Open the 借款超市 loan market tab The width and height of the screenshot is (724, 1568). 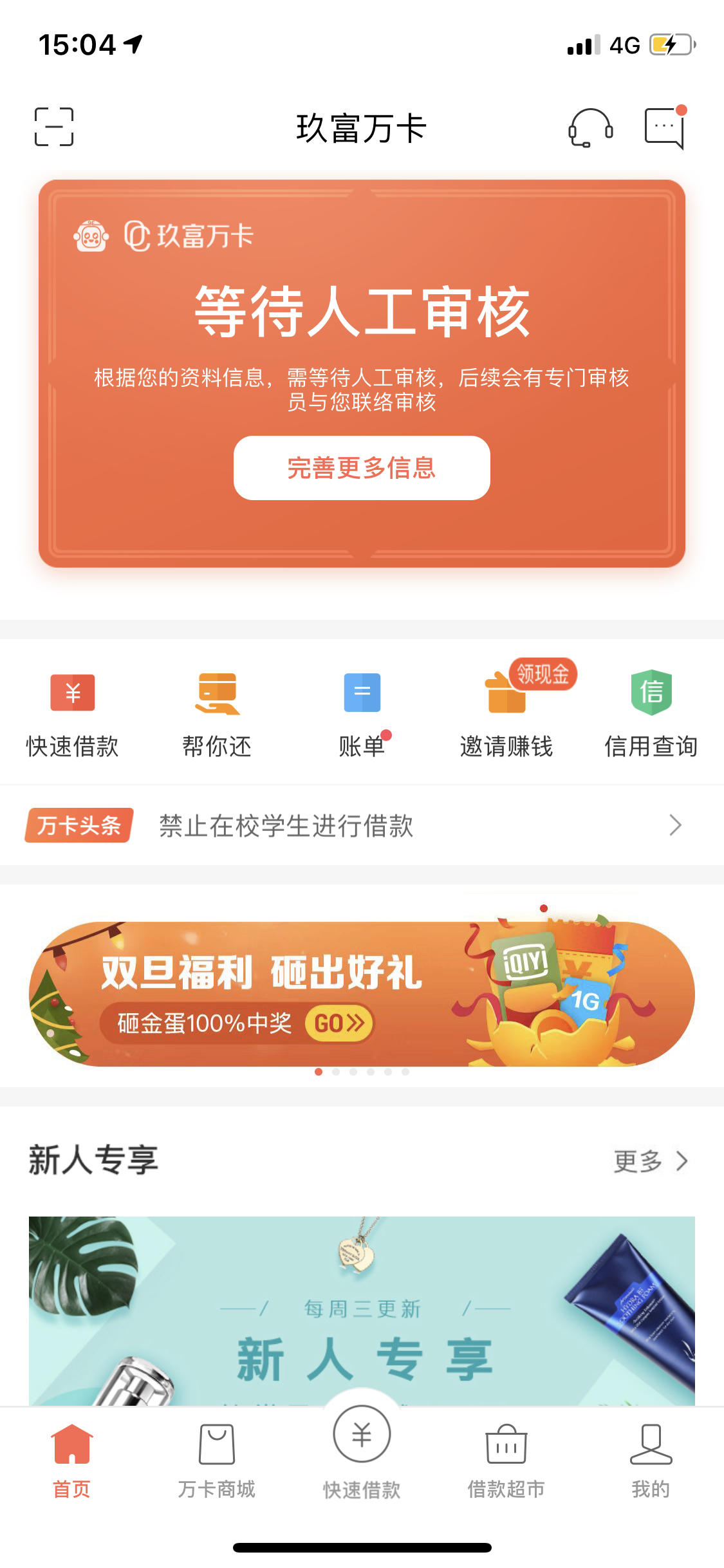[x=506, y=1480]
